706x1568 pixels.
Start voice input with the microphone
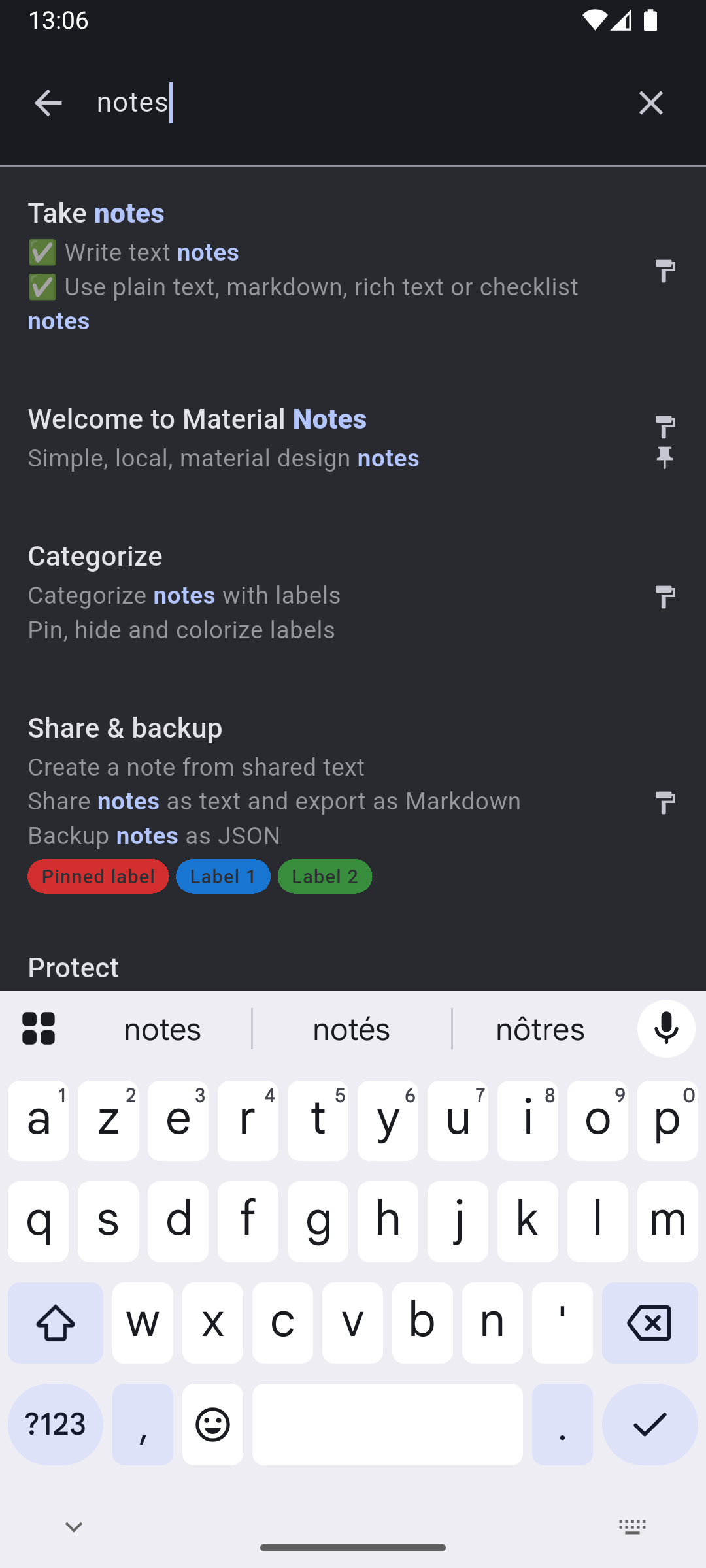(x=666, y=1028)
